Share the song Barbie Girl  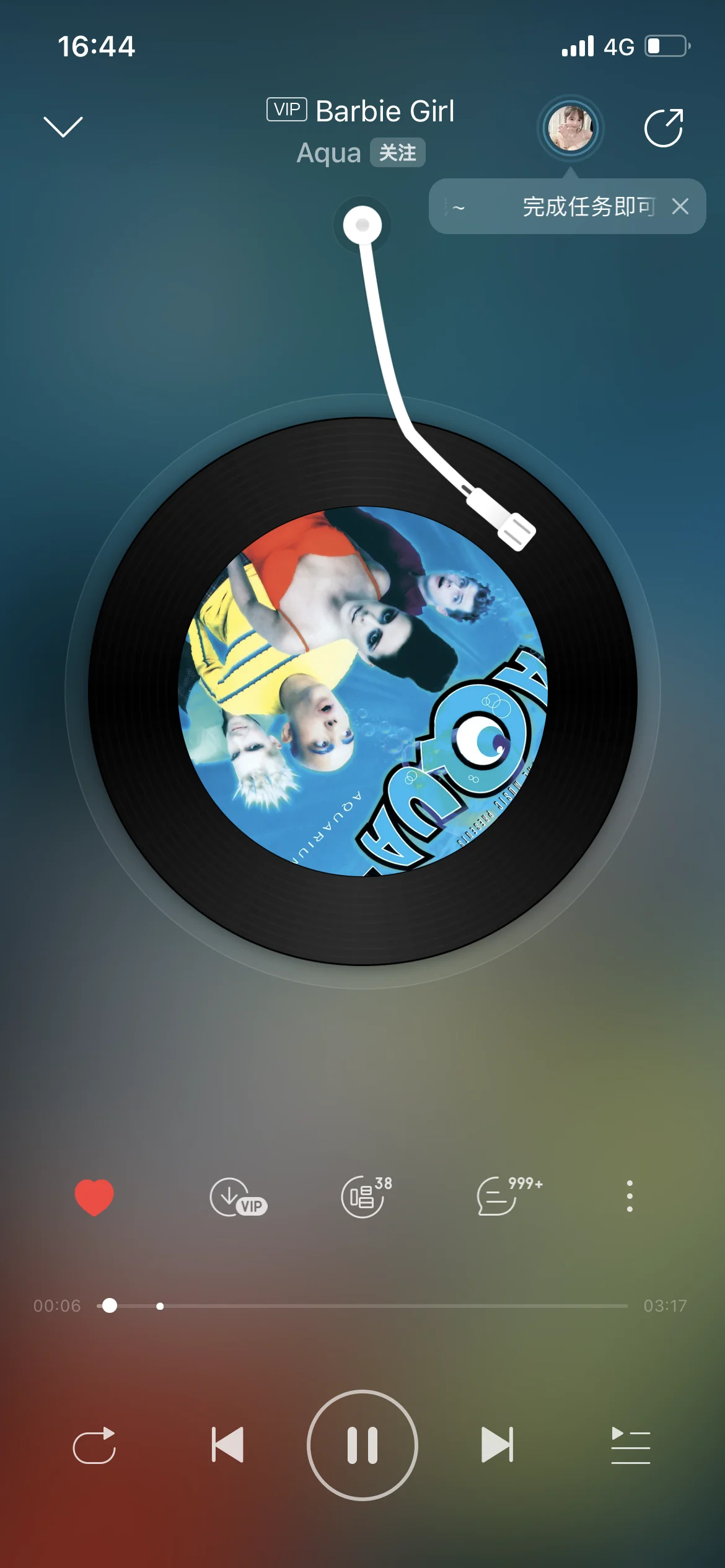(664, 128)
